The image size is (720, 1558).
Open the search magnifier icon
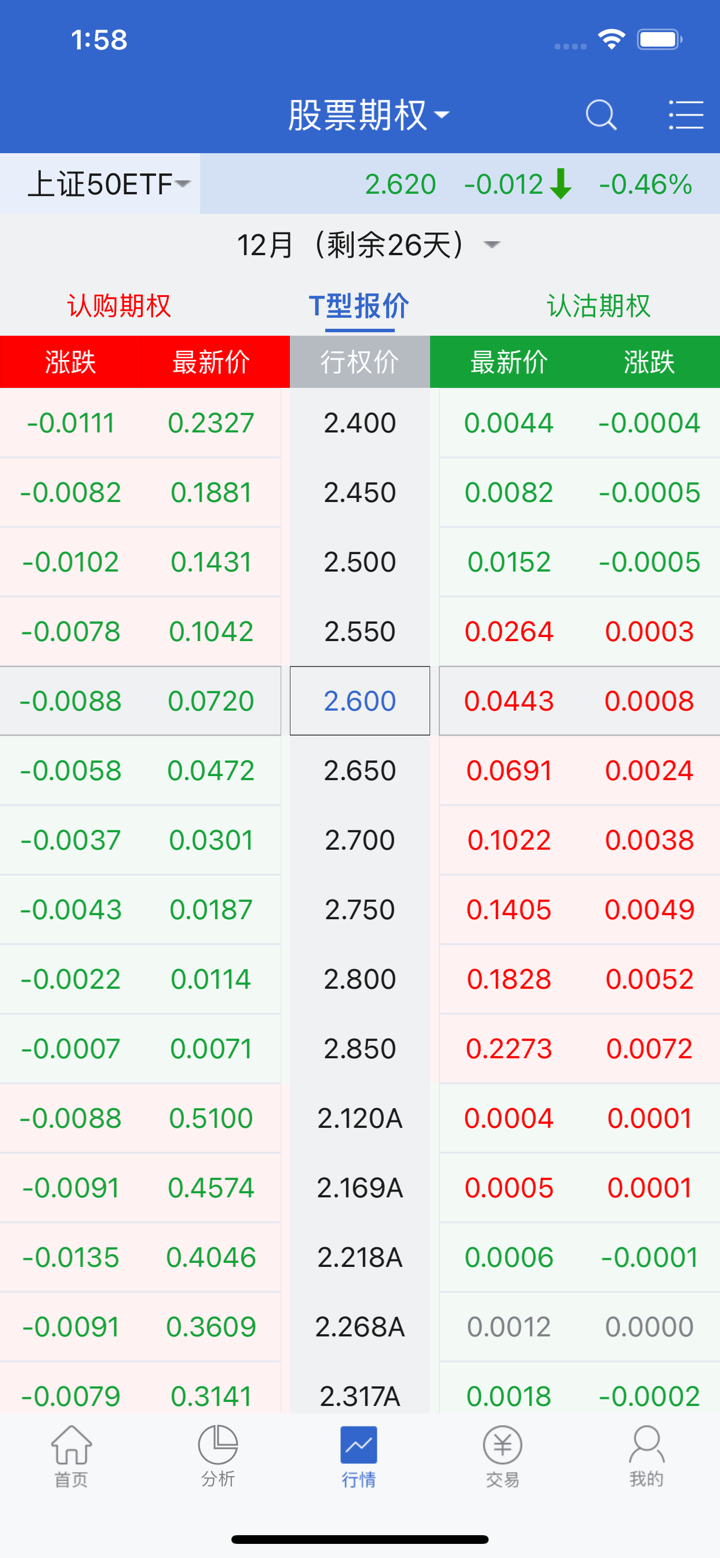click(x=601, y=115)
